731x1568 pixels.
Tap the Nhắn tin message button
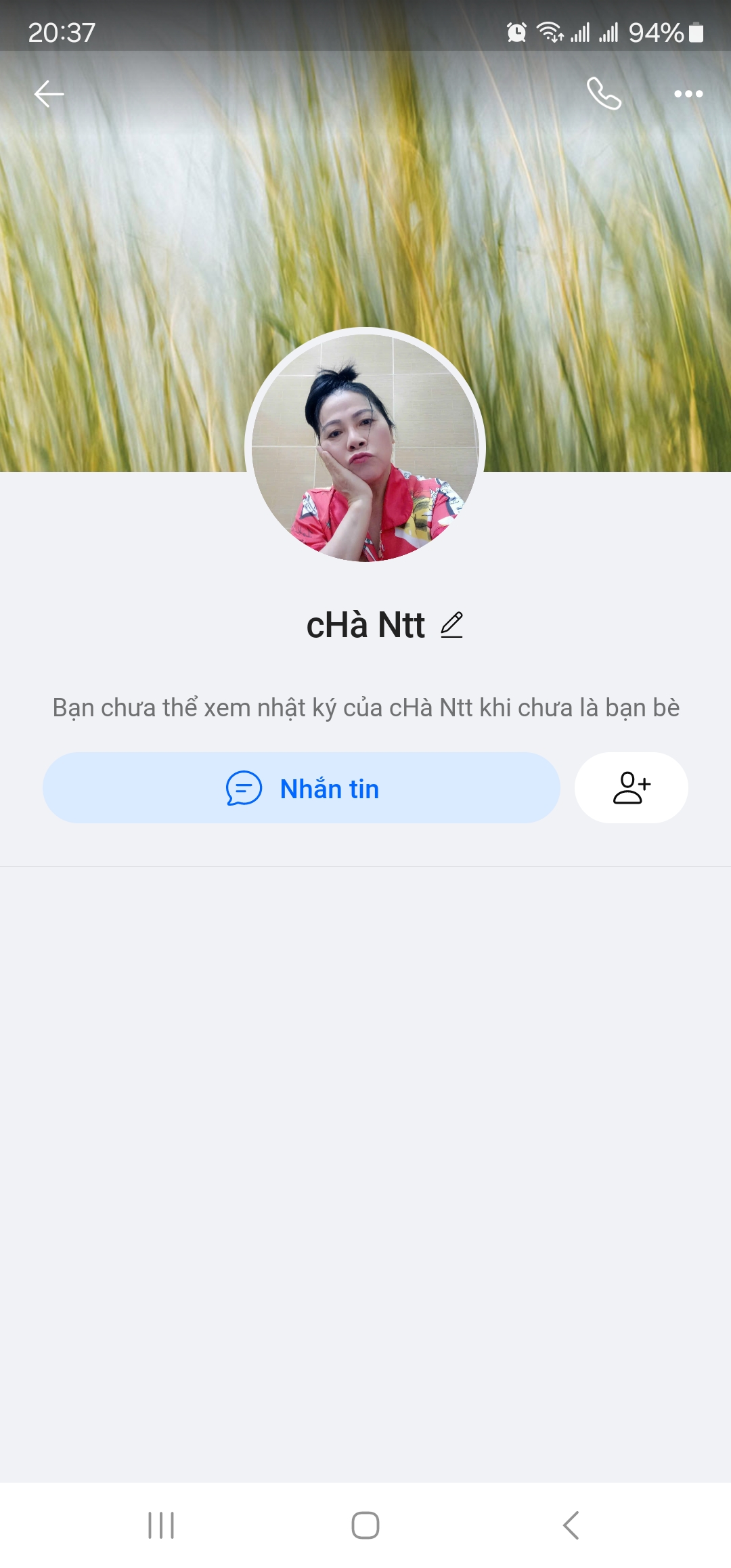[301, 788]
